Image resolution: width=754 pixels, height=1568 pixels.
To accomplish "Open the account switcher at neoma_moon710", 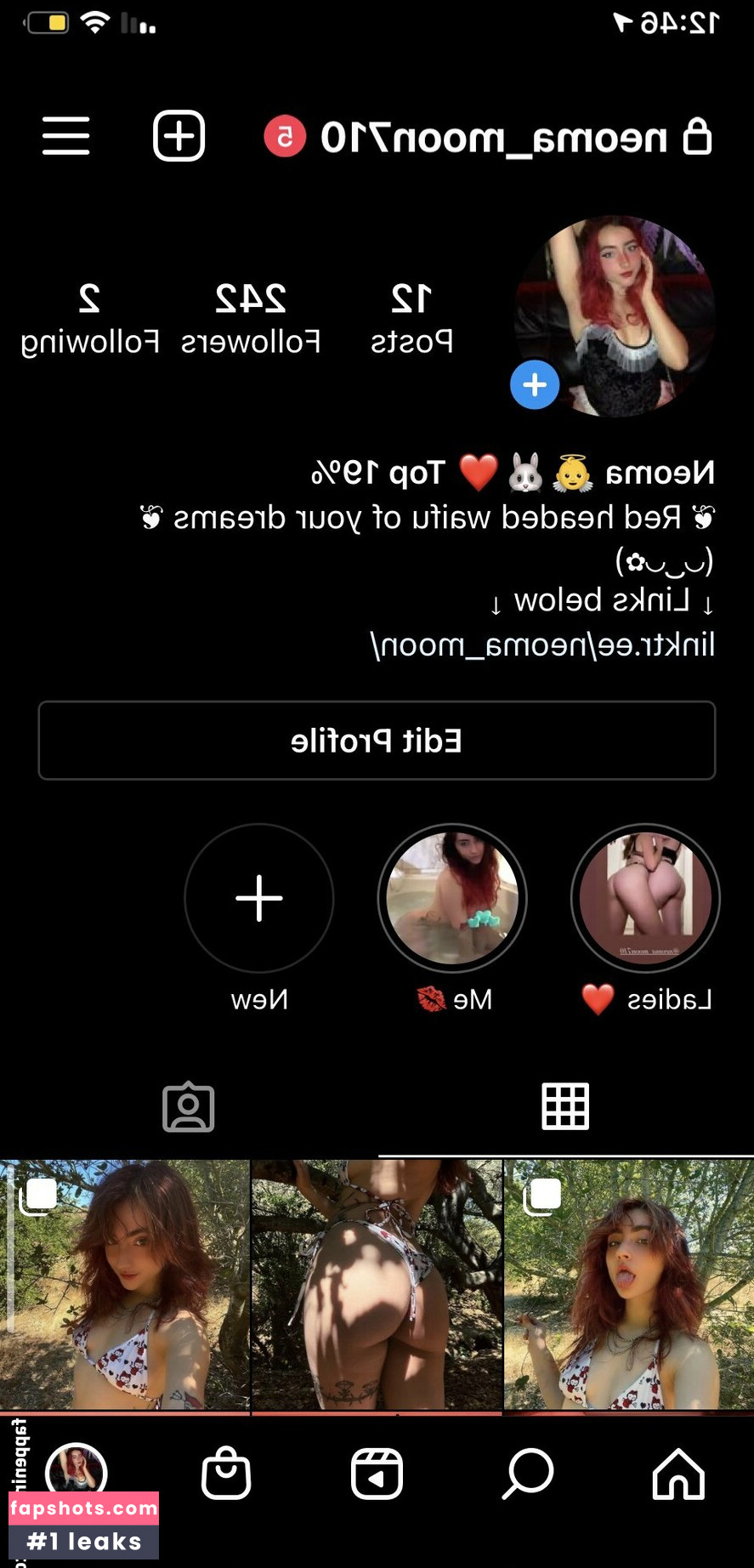I will [x=493, y=138].
